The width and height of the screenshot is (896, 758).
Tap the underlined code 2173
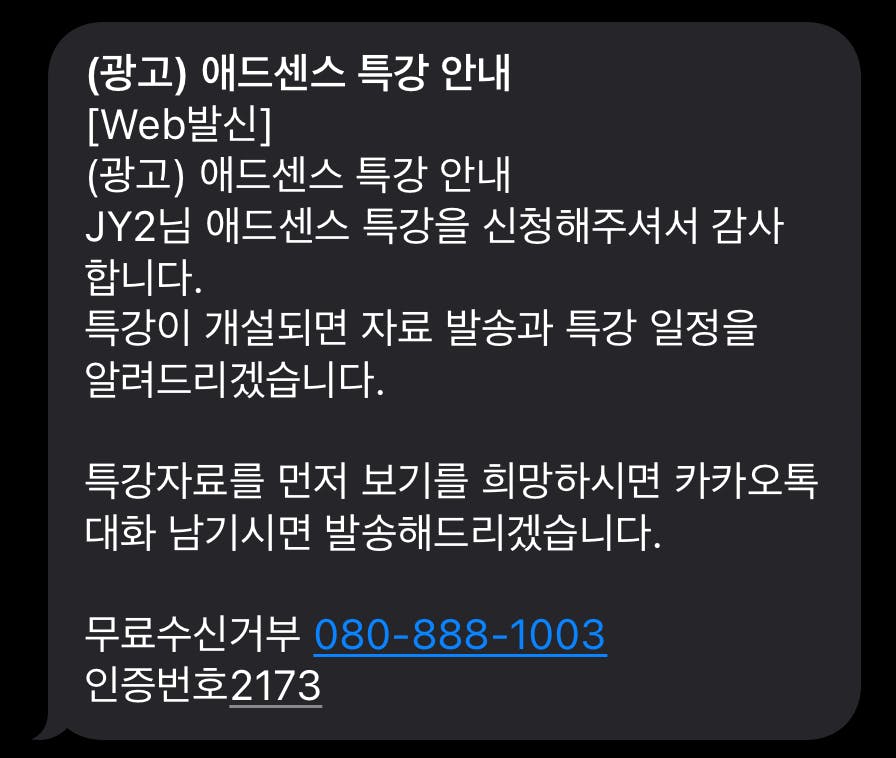pos(276,687)
